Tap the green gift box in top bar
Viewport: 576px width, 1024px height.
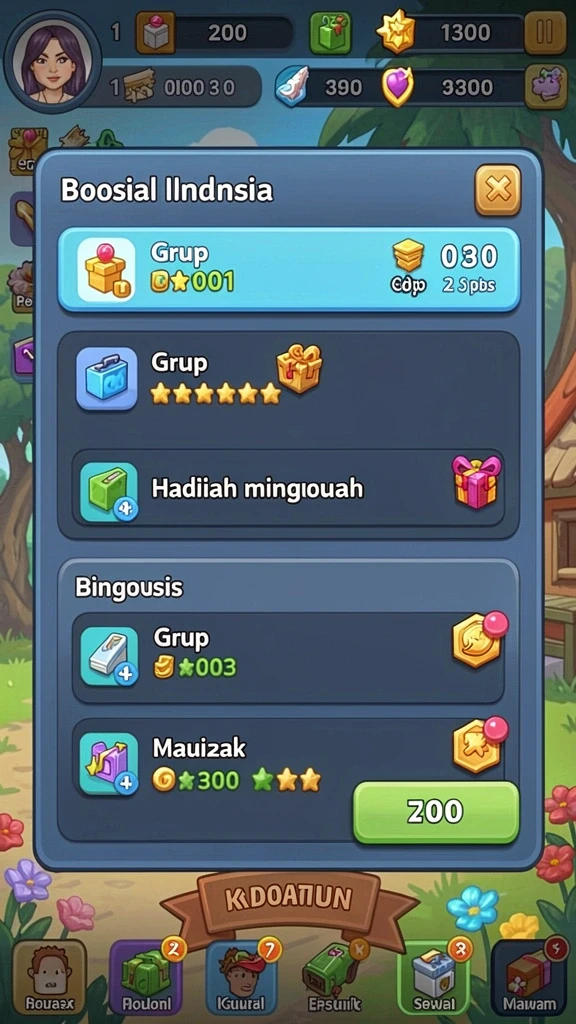329,32
